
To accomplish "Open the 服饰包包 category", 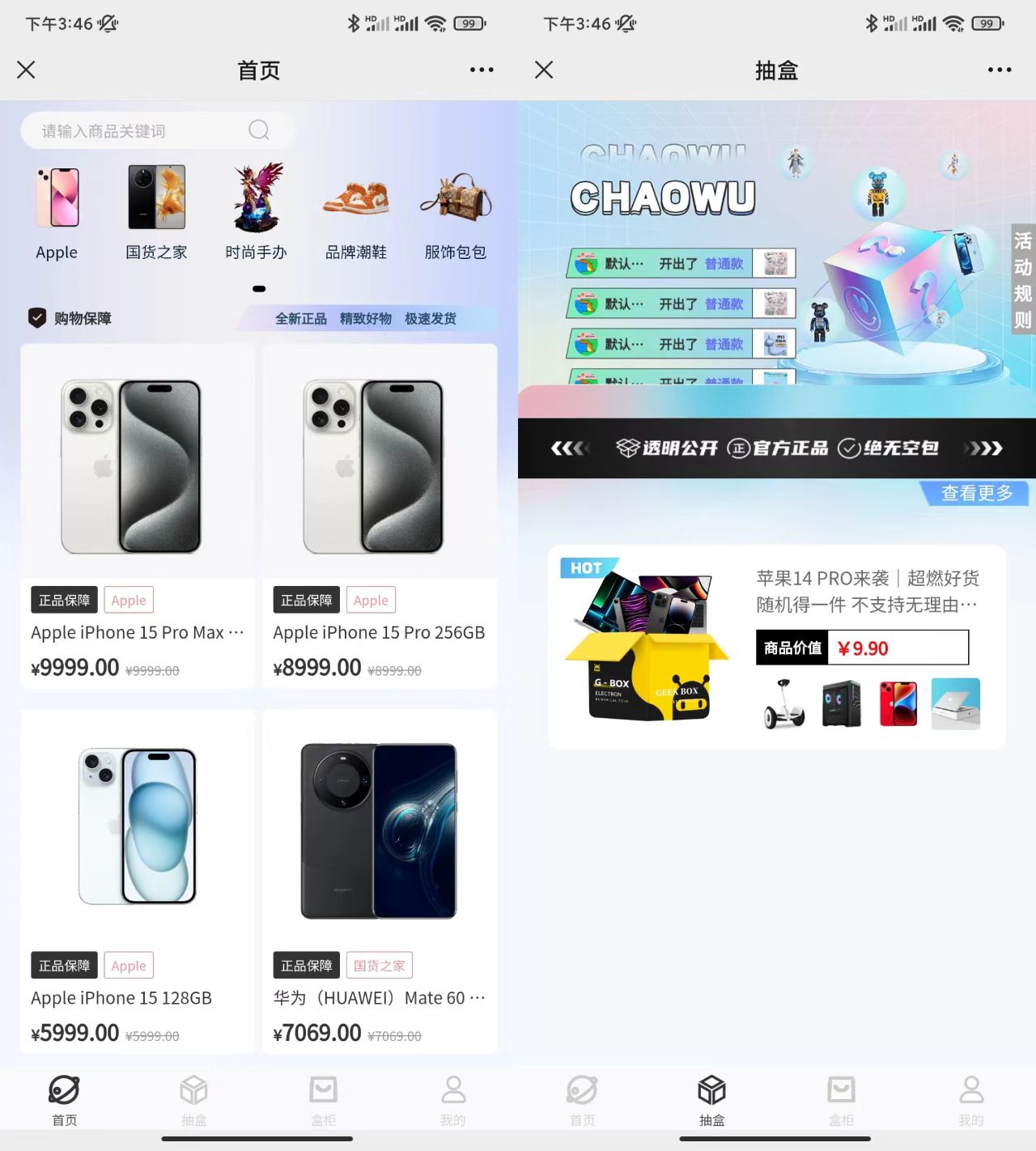I will [456, 214].
